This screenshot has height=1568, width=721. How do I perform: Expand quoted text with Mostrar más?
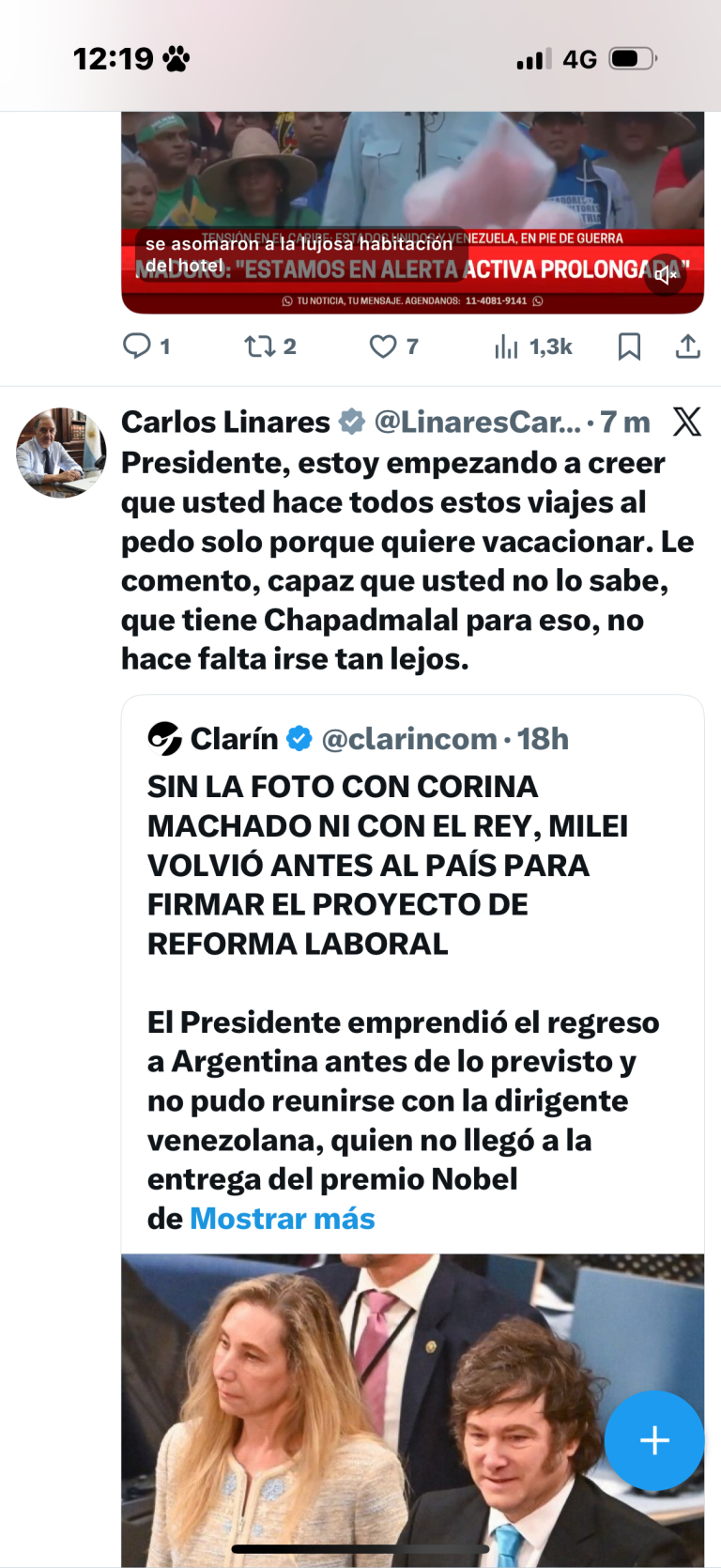click(282, 1219)
